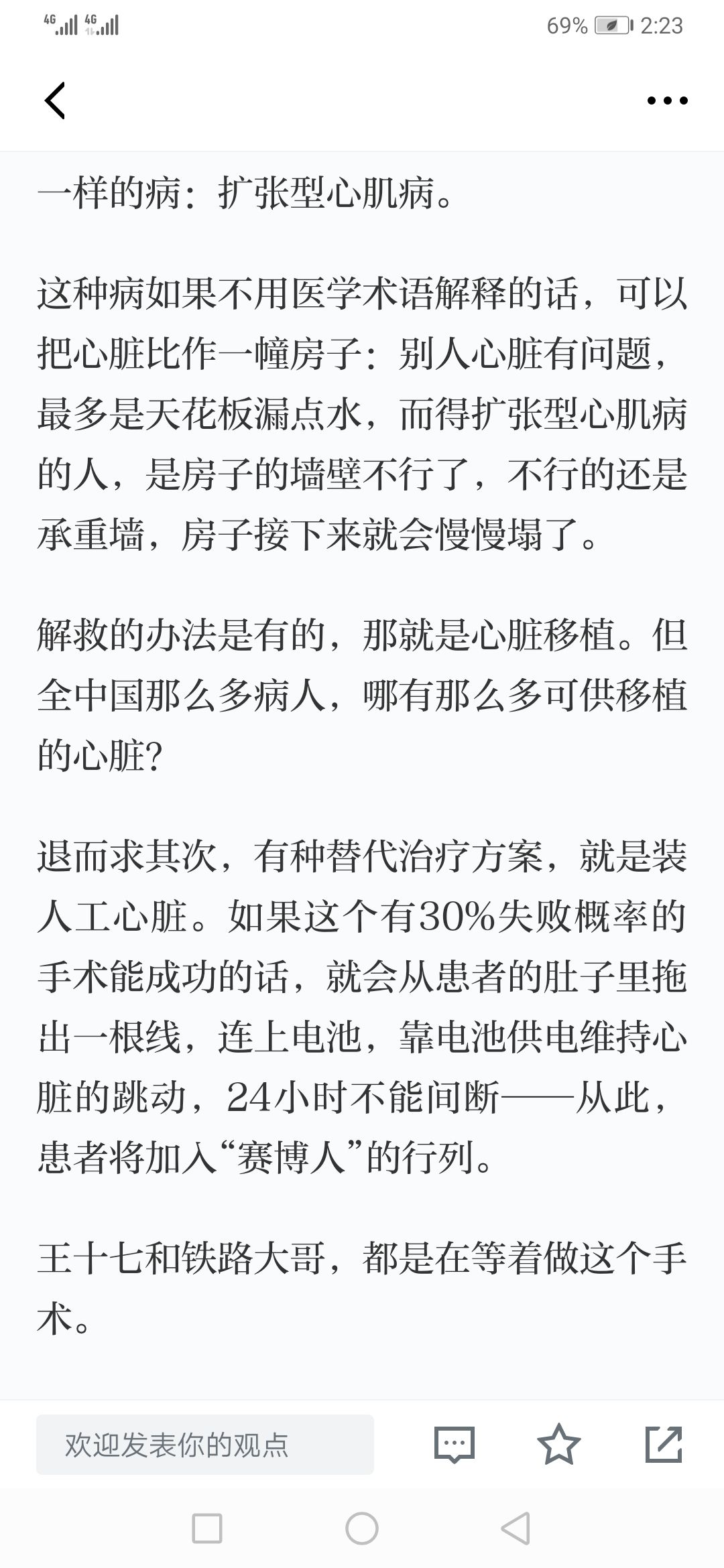
Task: Open the three-dot overflow menu
Action: (x=667, y=101)
